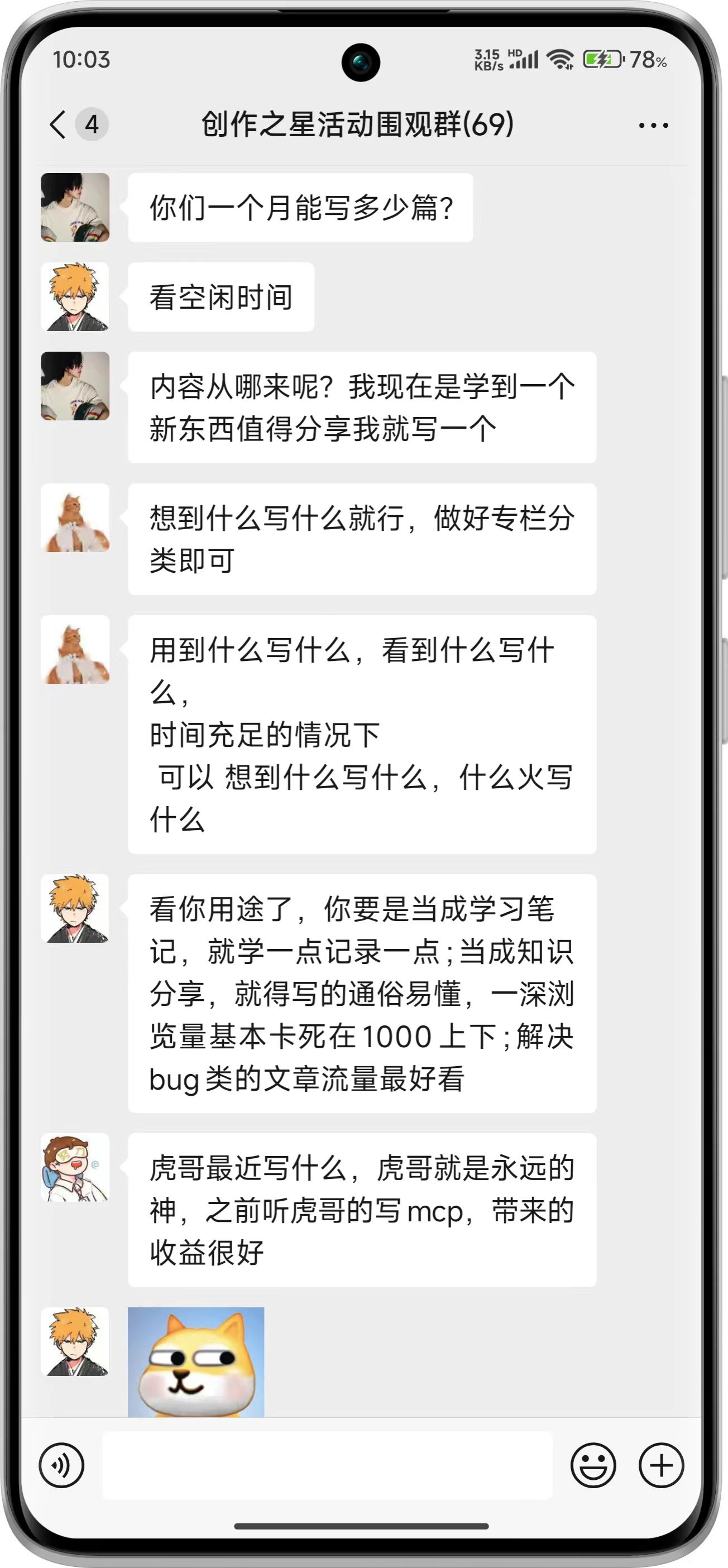Viewport: 728px width, 1568px height.
Task: Open cat avatar beside 想到什么写什么就行
Action: (x=75, y=518)
